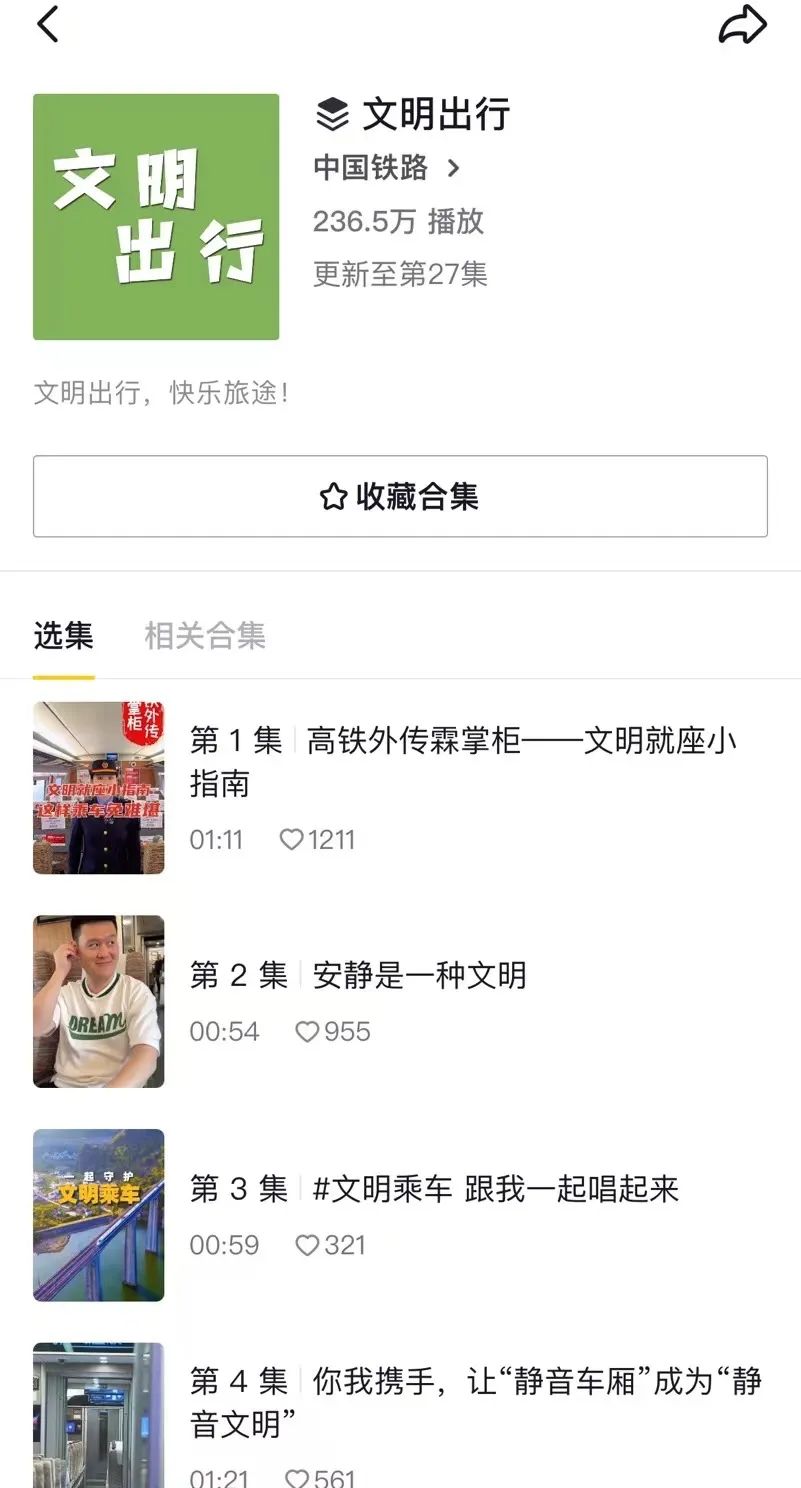The image size is (801, 1488).
Task: Switch to the 相关合集 tab
Action: coord(205,636)
